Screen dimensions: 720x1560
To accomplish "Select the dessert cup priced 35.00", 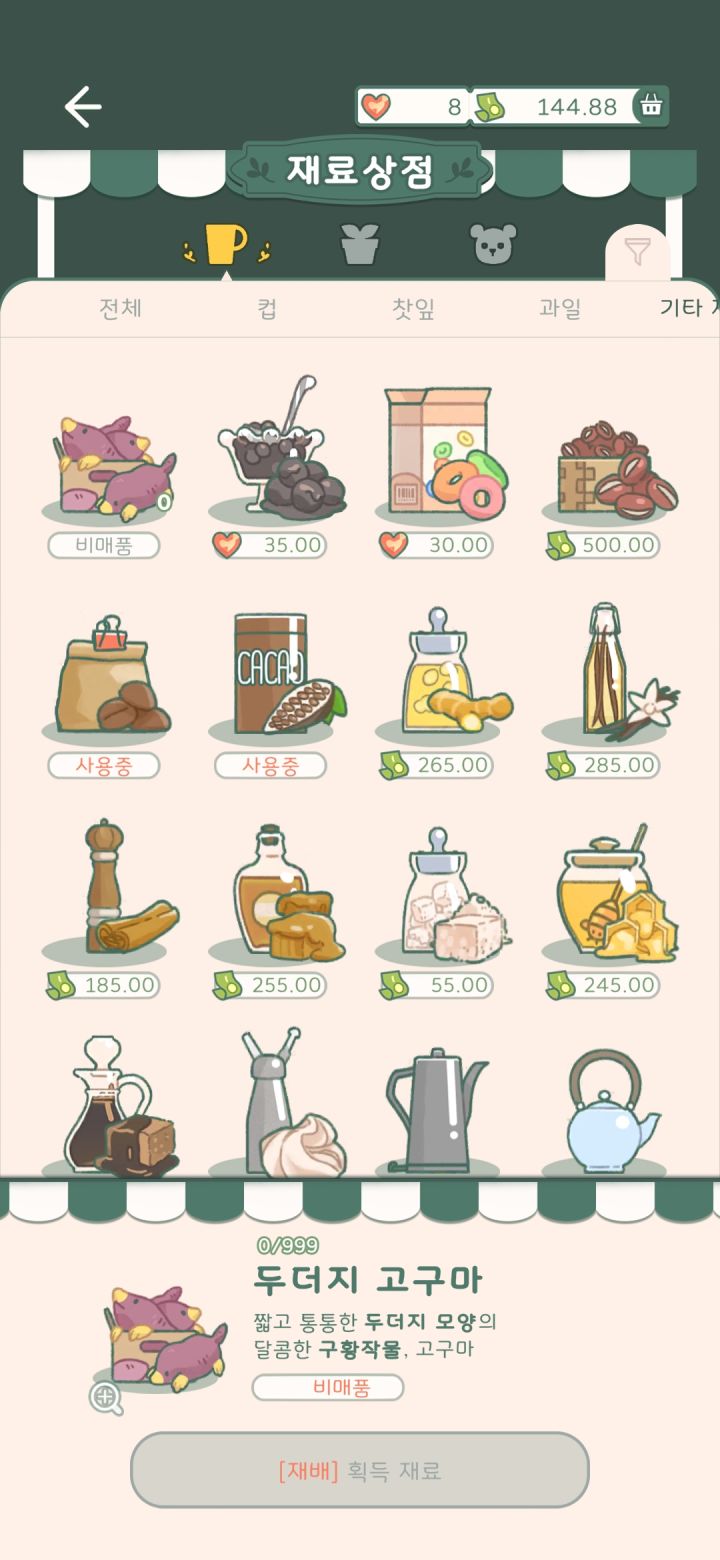I will pyautogui.click(x=270, y=455).
